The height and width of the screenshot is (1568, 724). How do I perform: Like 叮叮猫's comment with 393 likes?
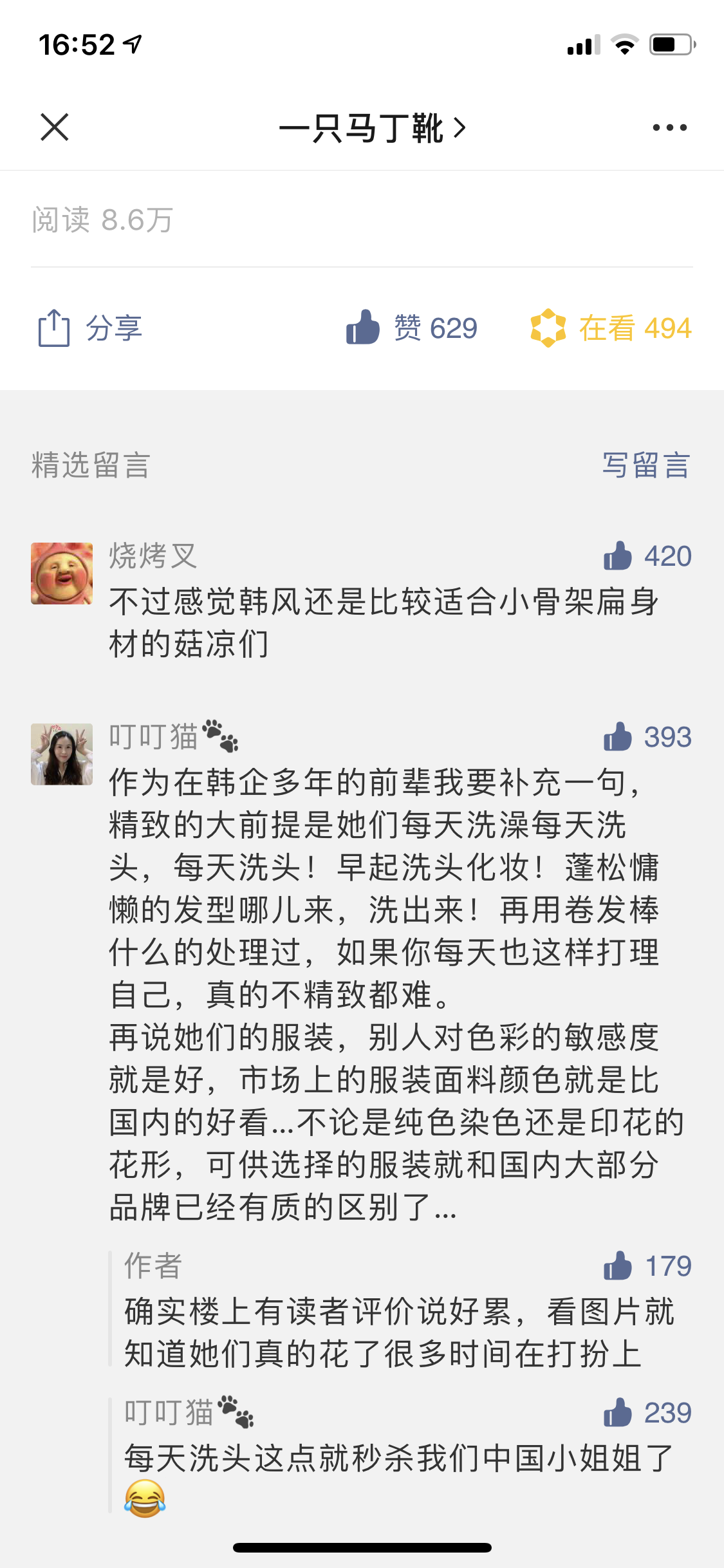pos(647,736)
